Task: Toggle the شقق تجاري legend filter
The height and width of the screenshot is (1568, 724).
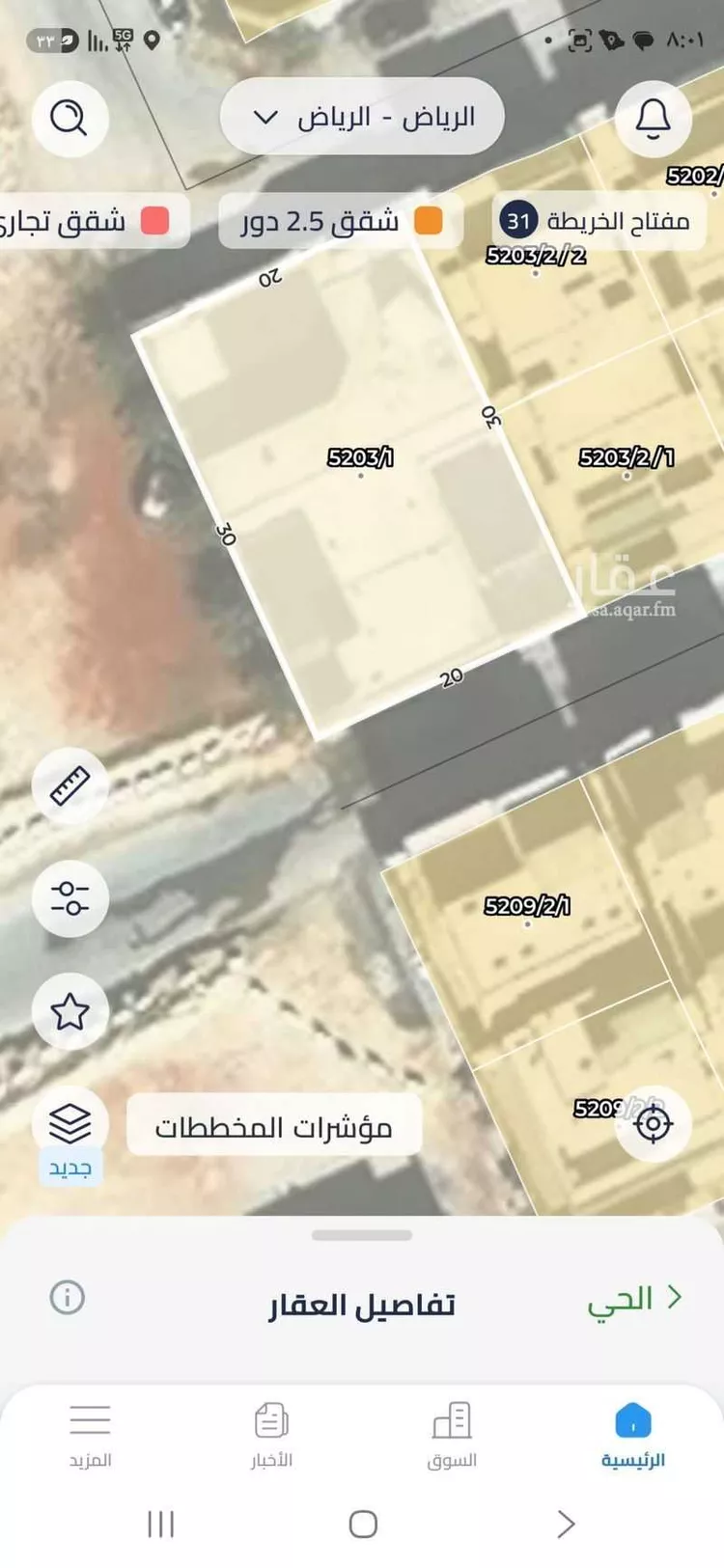Action: (x=92, y=220)
